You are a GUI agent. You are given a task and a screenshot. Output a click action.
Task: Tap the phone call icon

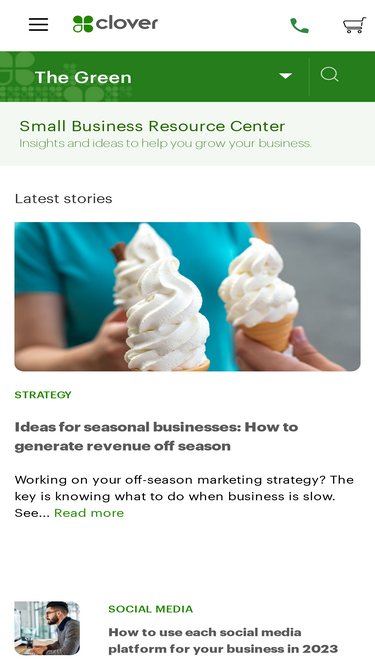pos(299,26)
